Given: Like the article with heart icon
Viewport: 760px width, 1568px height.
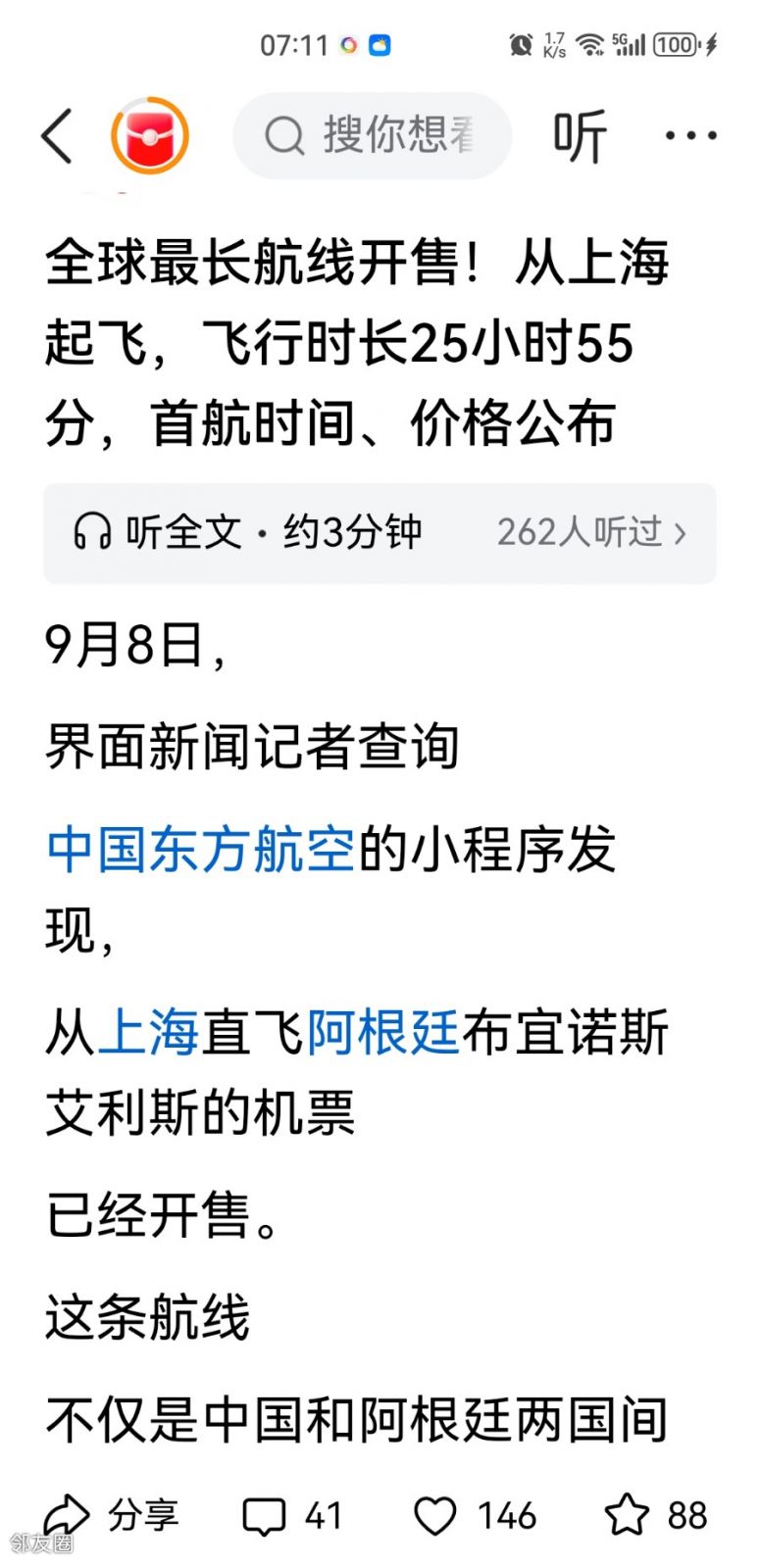Looking at the screenshot, I should tap(435, 1516).
